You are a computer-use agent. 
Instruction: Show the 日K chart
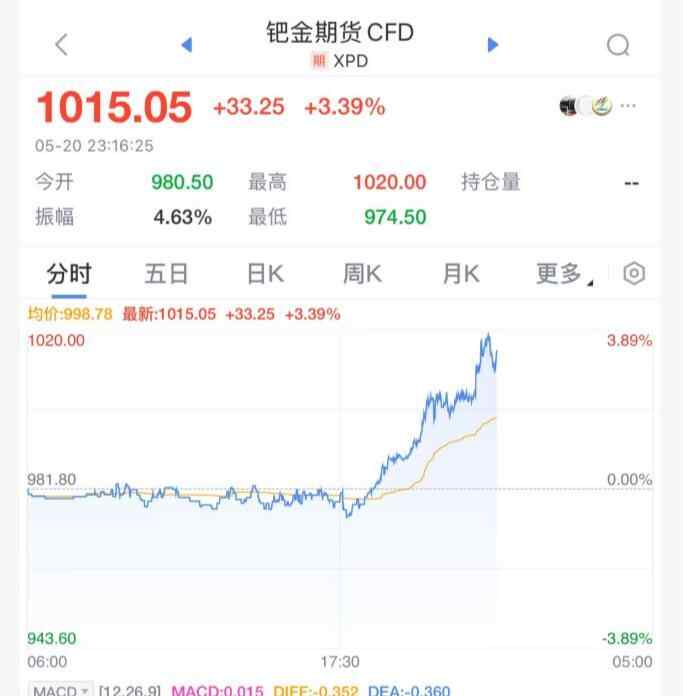tap(265, 274)
